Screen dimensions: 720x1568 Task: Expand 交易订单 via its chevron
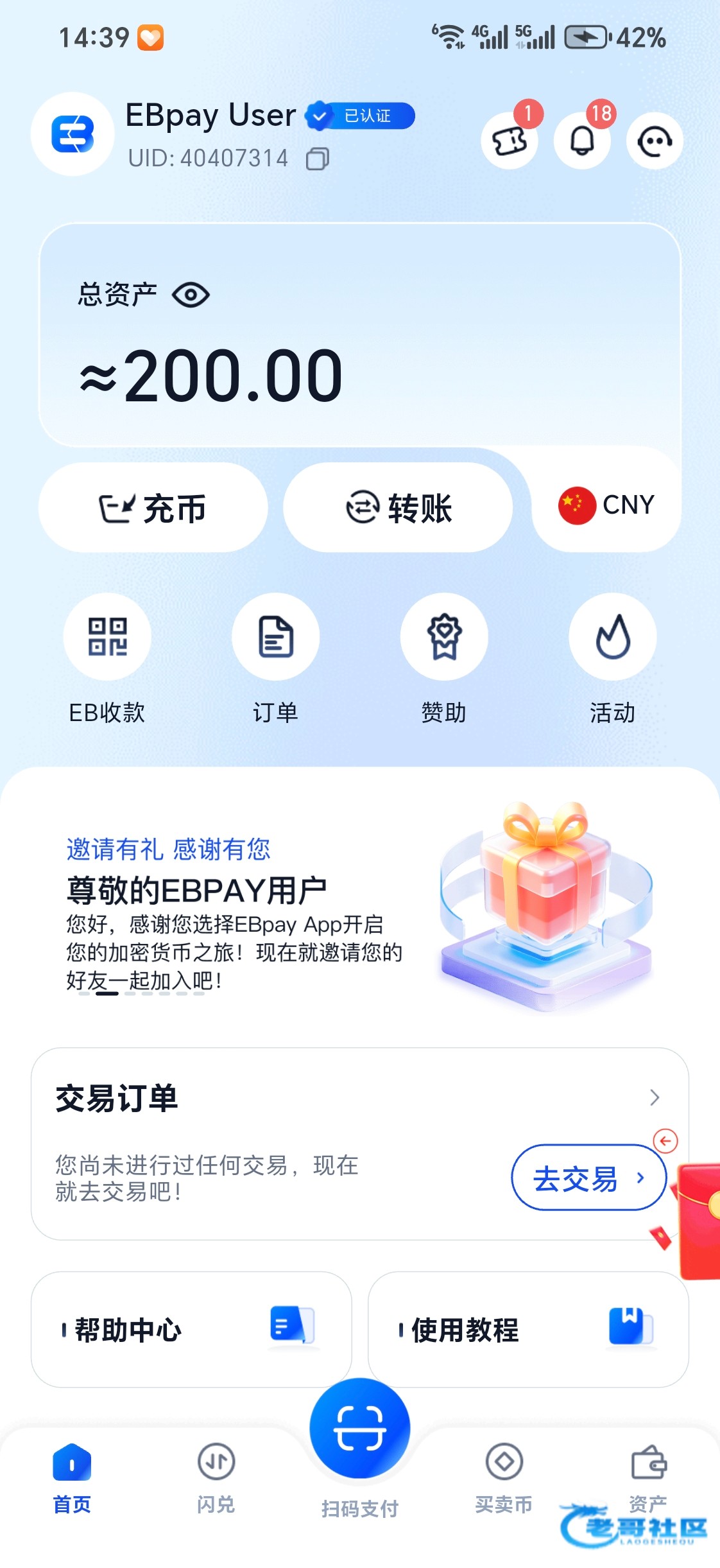click(655, 1097)
